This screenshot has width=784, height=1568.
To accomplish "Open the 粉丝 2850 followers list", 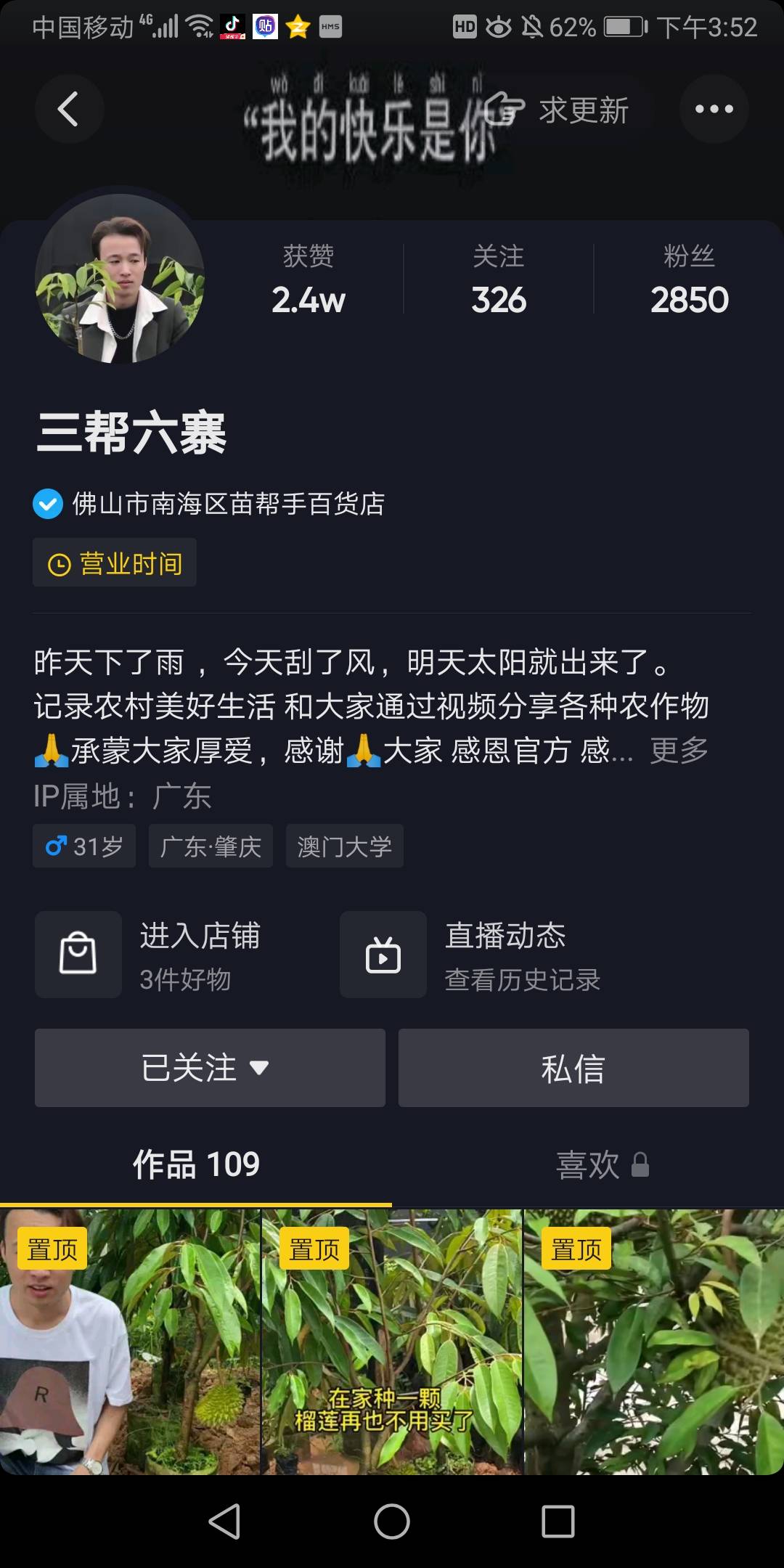I will pos(689,280).
